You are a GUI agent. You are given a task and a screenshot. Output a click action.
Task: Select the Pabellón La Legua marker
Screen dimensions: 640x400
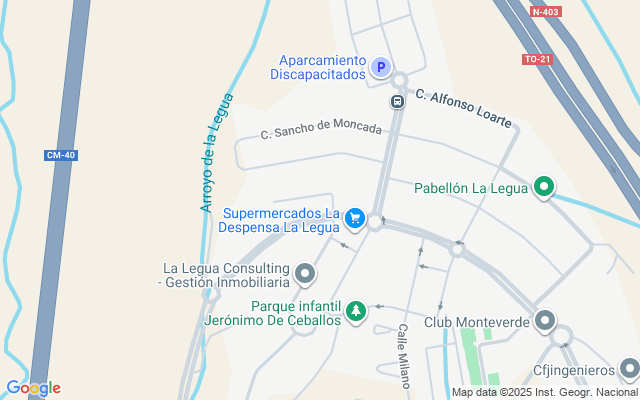[x=544, y=187]
